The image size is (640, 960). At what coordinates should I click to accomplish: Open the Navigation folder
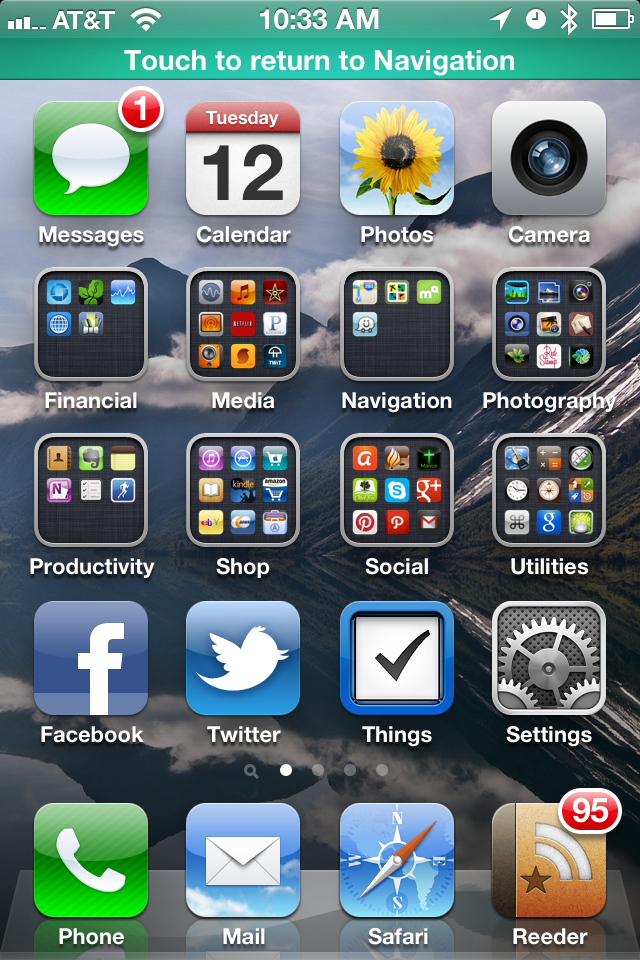coord(397,325)
